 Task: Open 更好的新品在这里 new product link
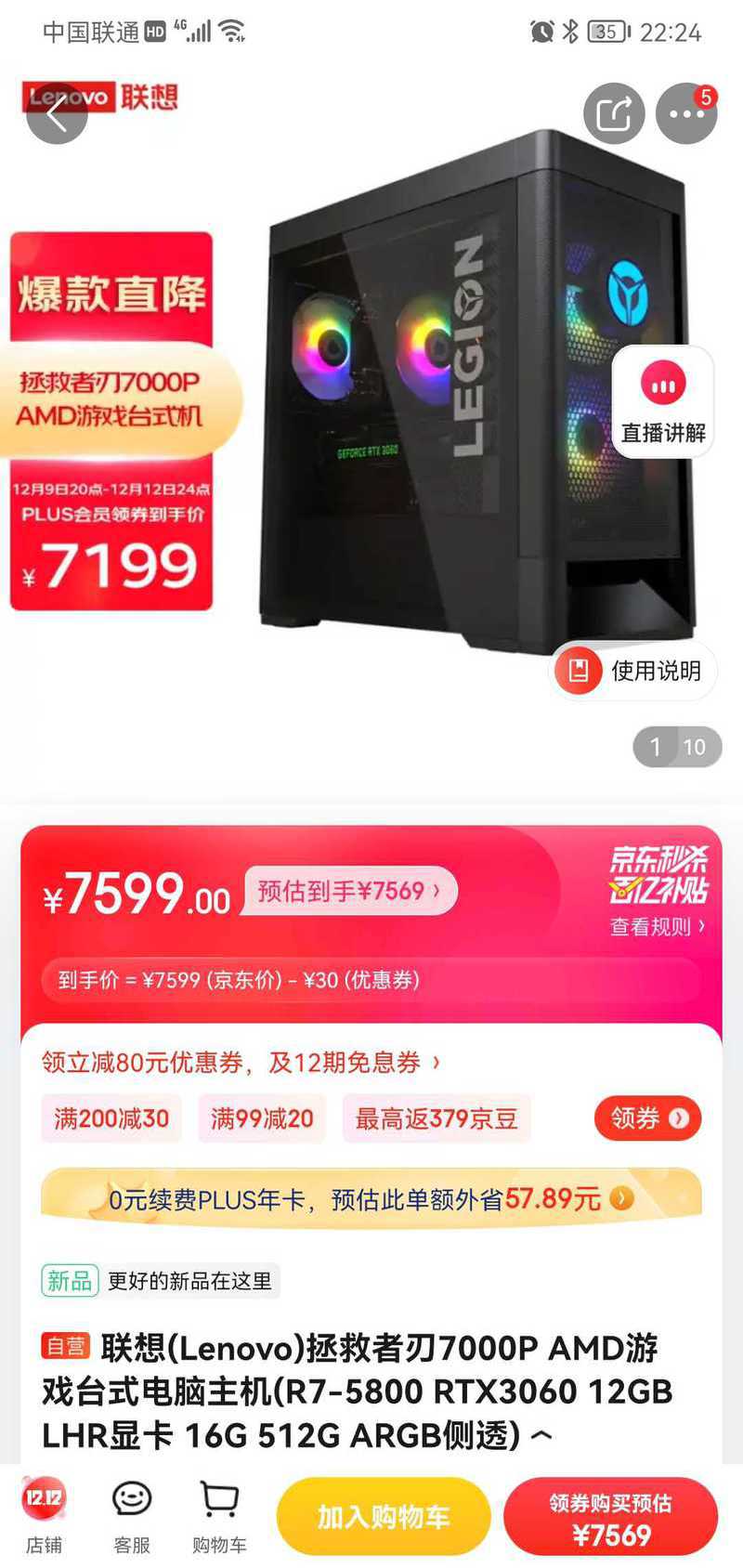coord(161,1281)
